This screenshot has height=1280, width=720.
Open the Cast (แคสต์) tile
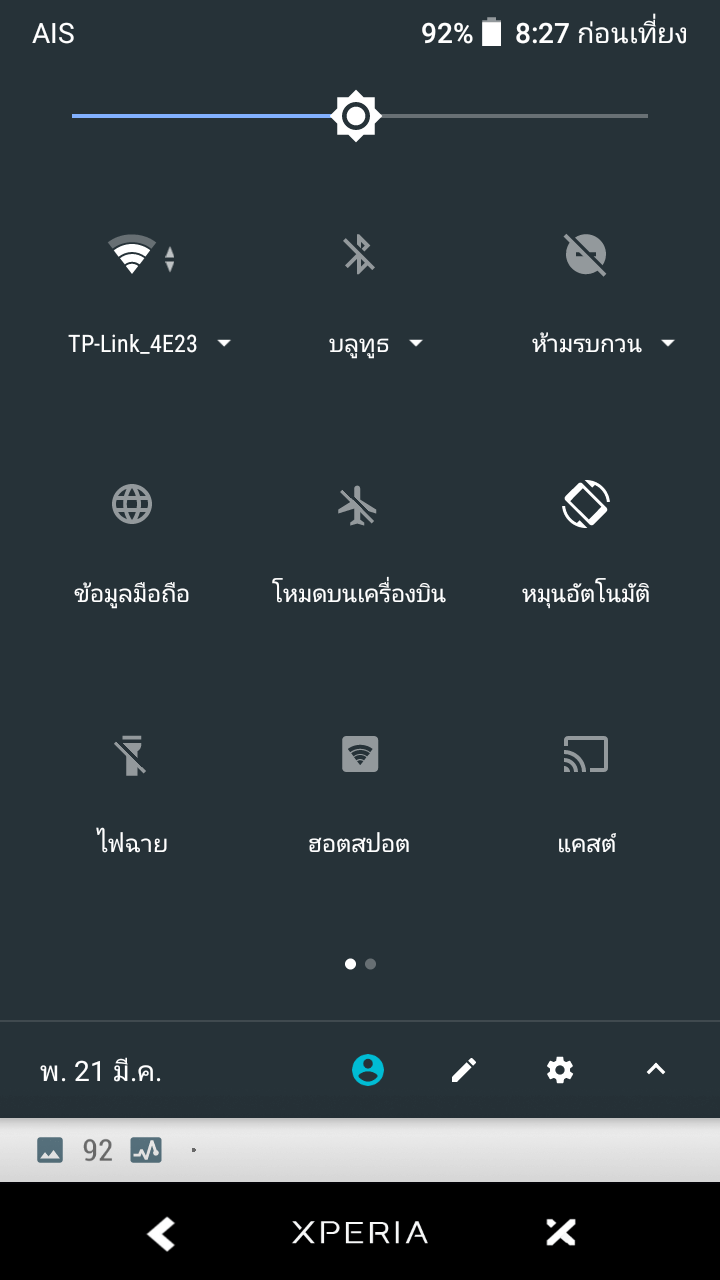[x=586, y=754]
